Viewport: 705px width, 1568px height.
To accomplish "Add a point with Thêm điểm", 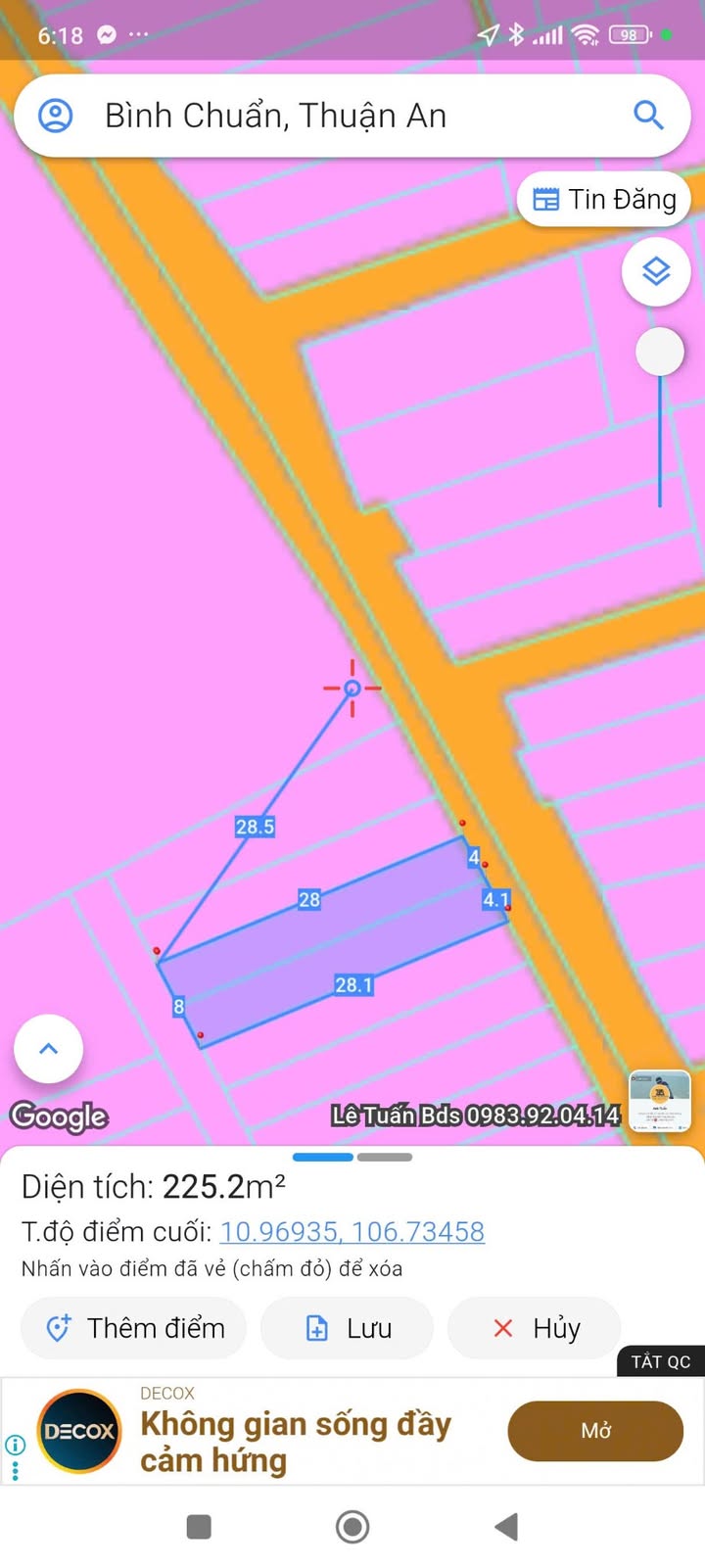I will pos(134,1328).
